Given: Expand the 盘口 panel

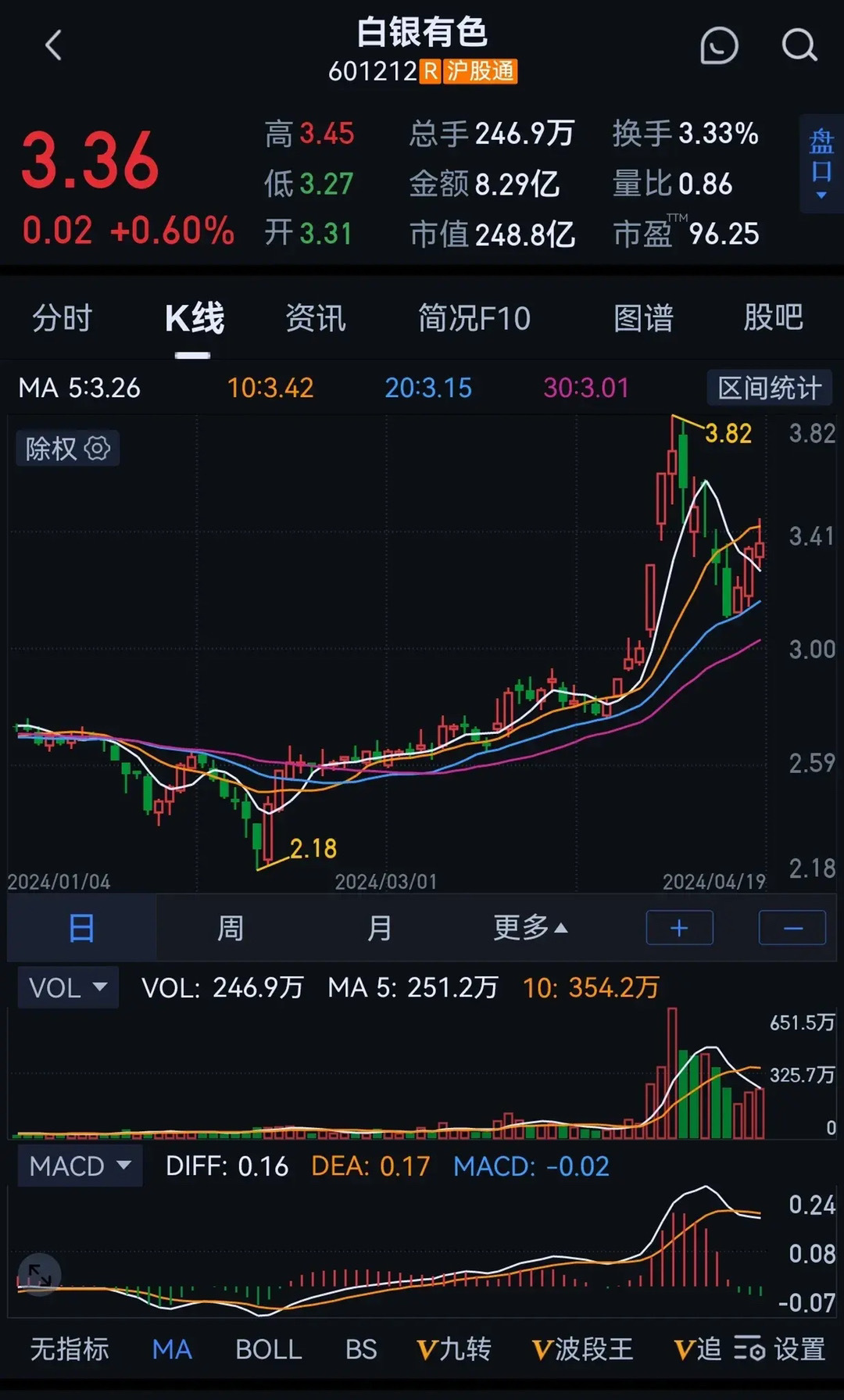Looking at the screenshot, I should pyautogui.click(x=821, y=163).
